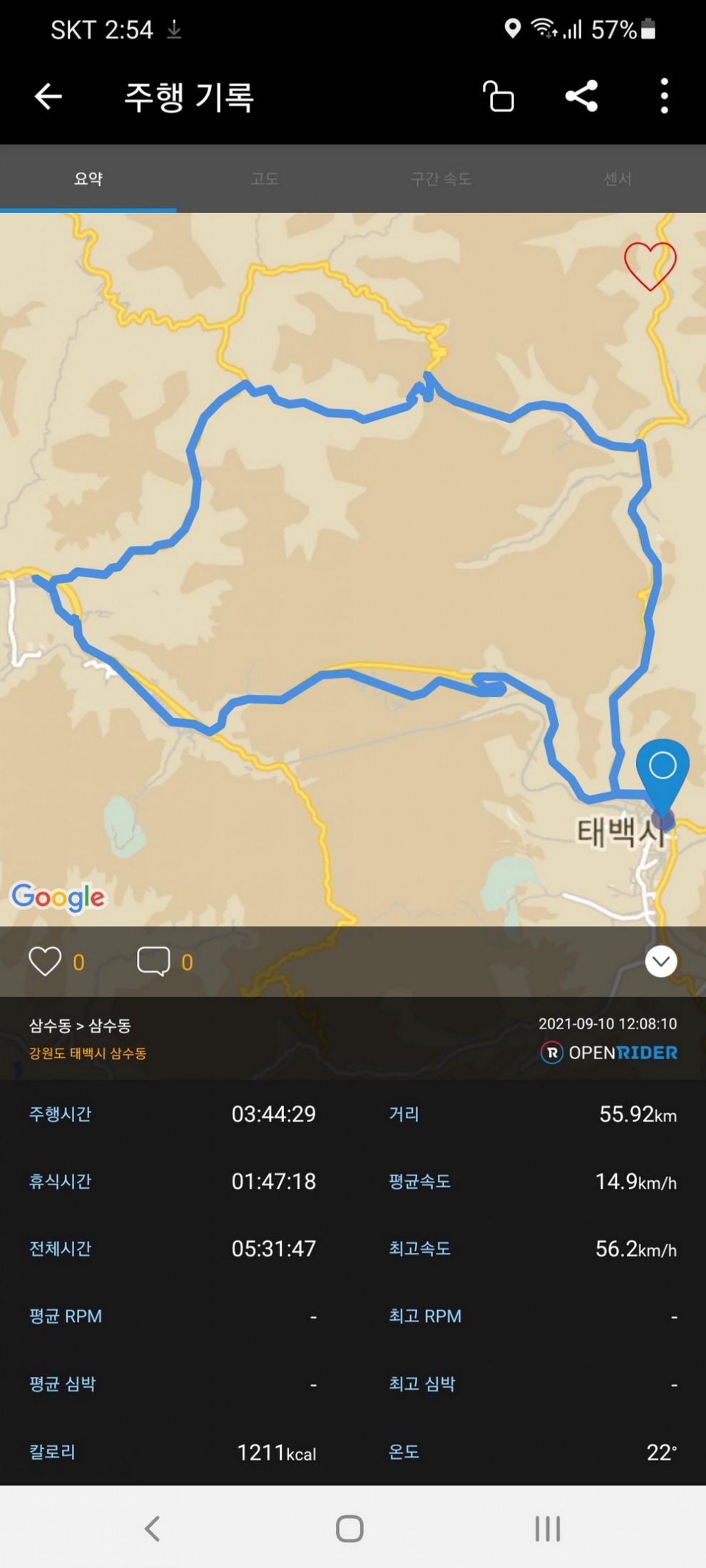Favorite the route with red heart
The height and width of the screenshot is (1568, 706).
650,266
